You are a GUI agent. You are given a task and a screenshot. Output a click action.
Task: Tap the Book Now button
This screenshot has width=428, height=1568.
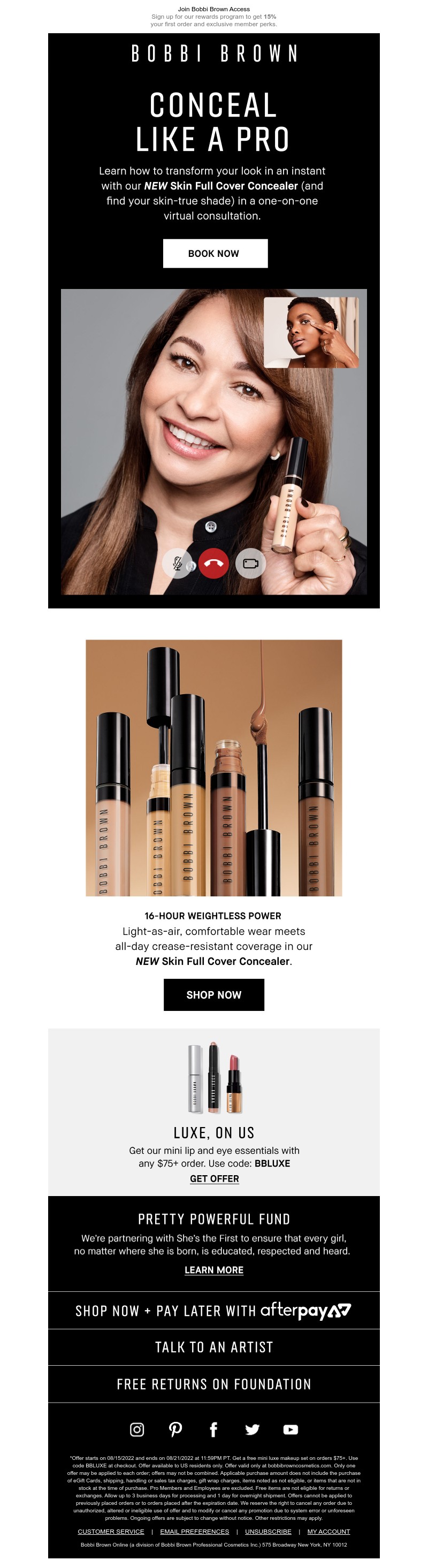[x=215, y=253]
